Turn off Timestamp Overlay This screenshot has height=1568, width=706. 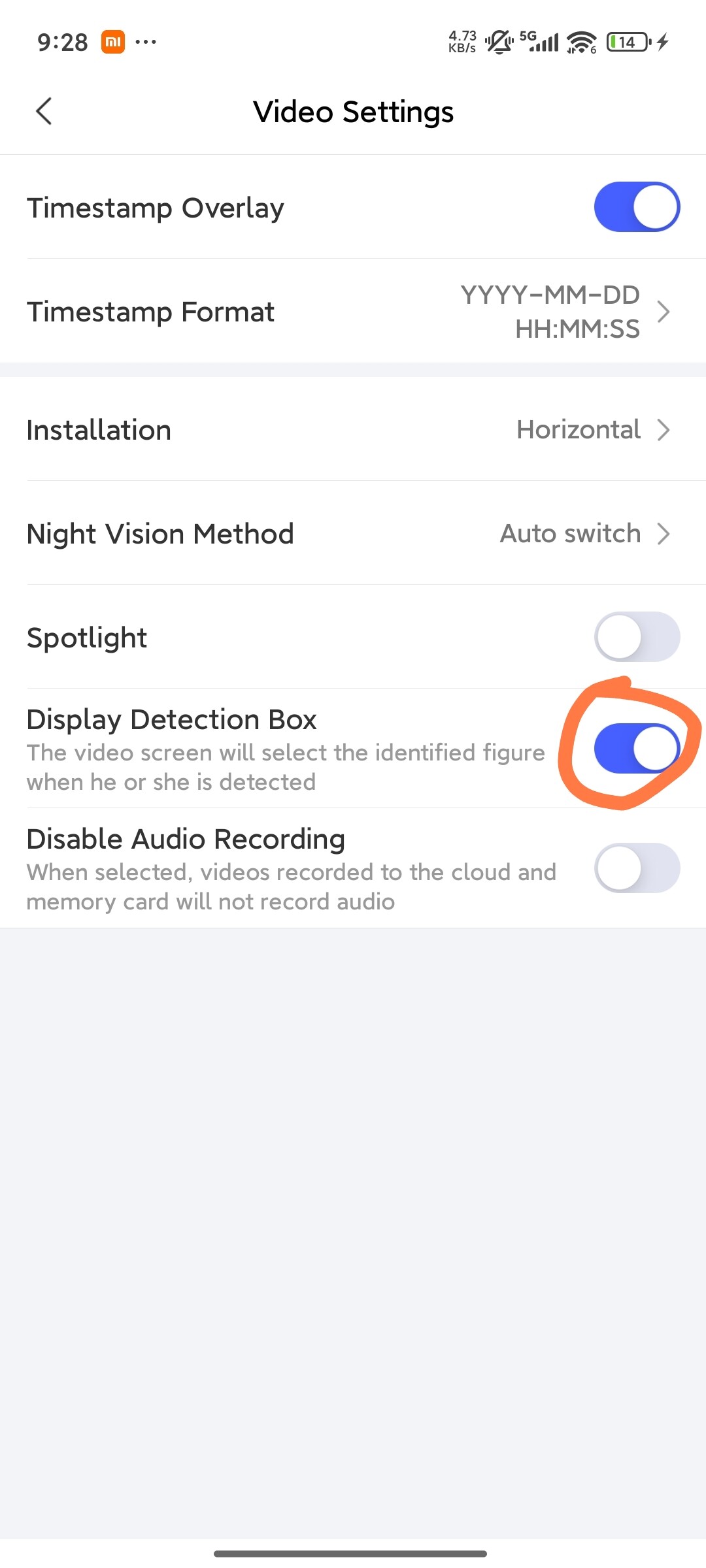pos(637,207)
